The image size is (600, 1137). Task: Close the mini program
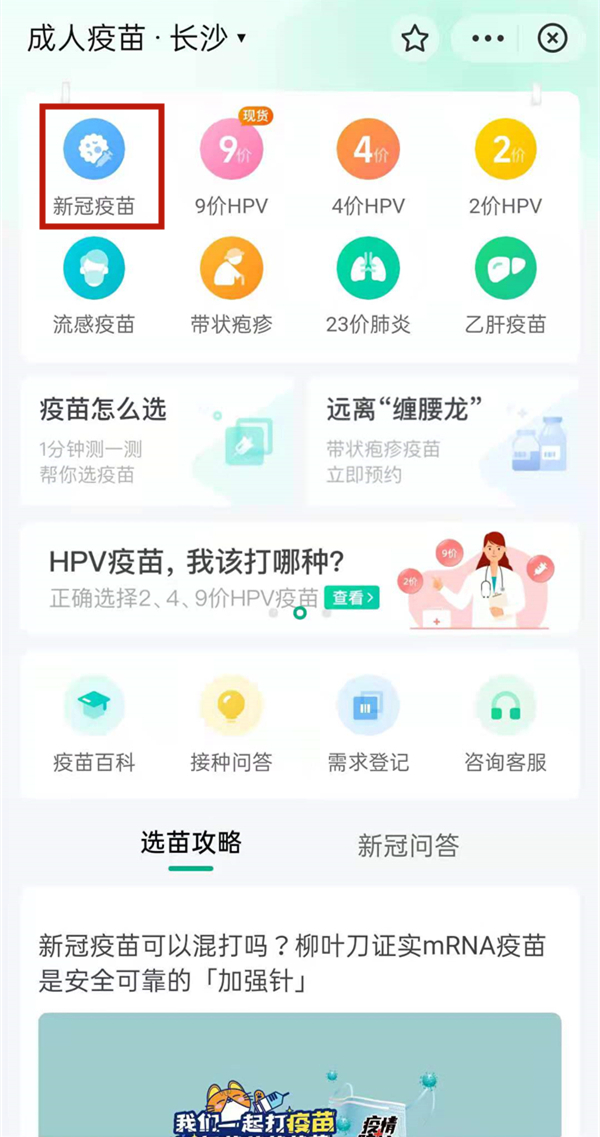tap(552, 39)
